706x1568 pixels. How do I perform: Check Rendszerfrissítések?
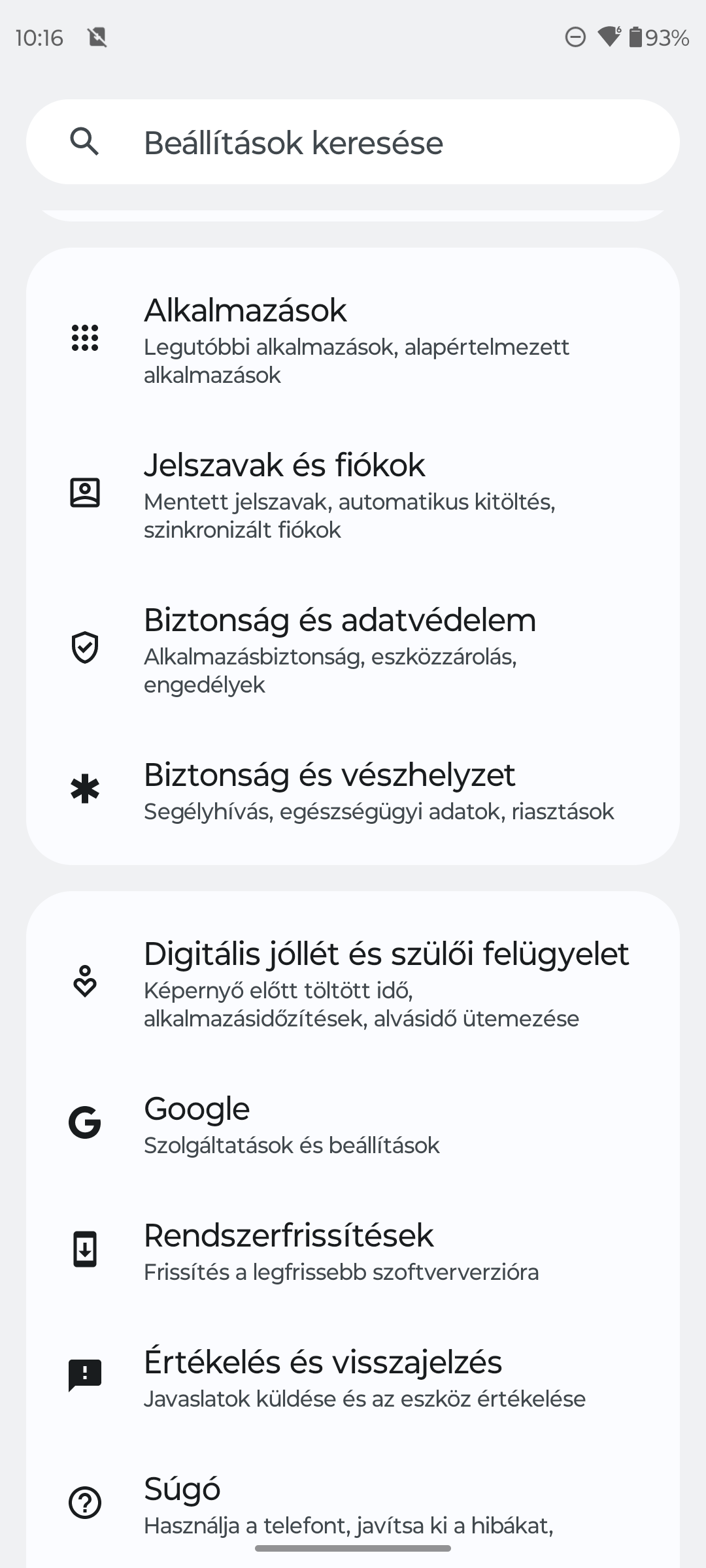[x=353, y=1249]
